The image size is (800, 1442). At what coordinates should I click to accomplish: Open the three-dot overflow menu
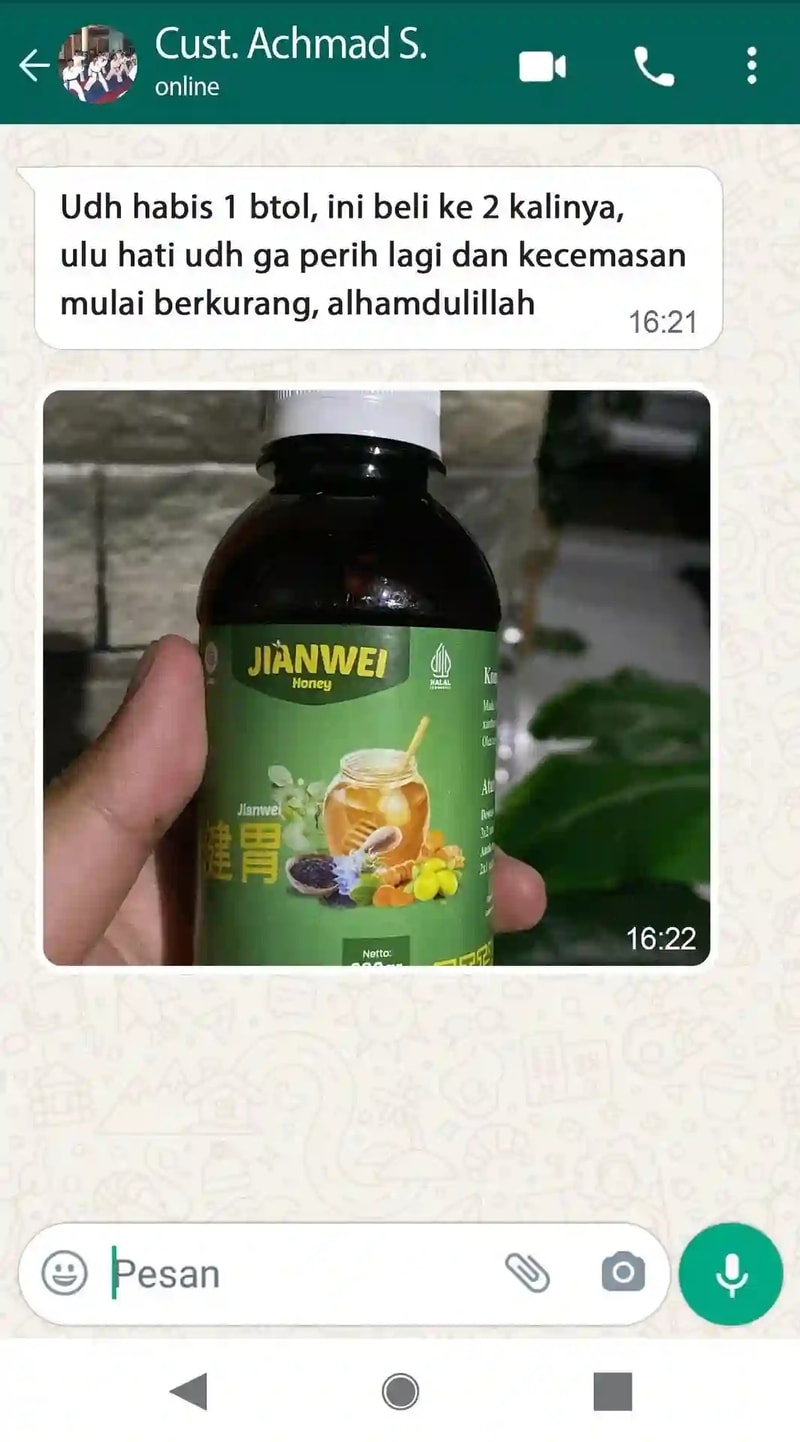click(x=752, y=67)
